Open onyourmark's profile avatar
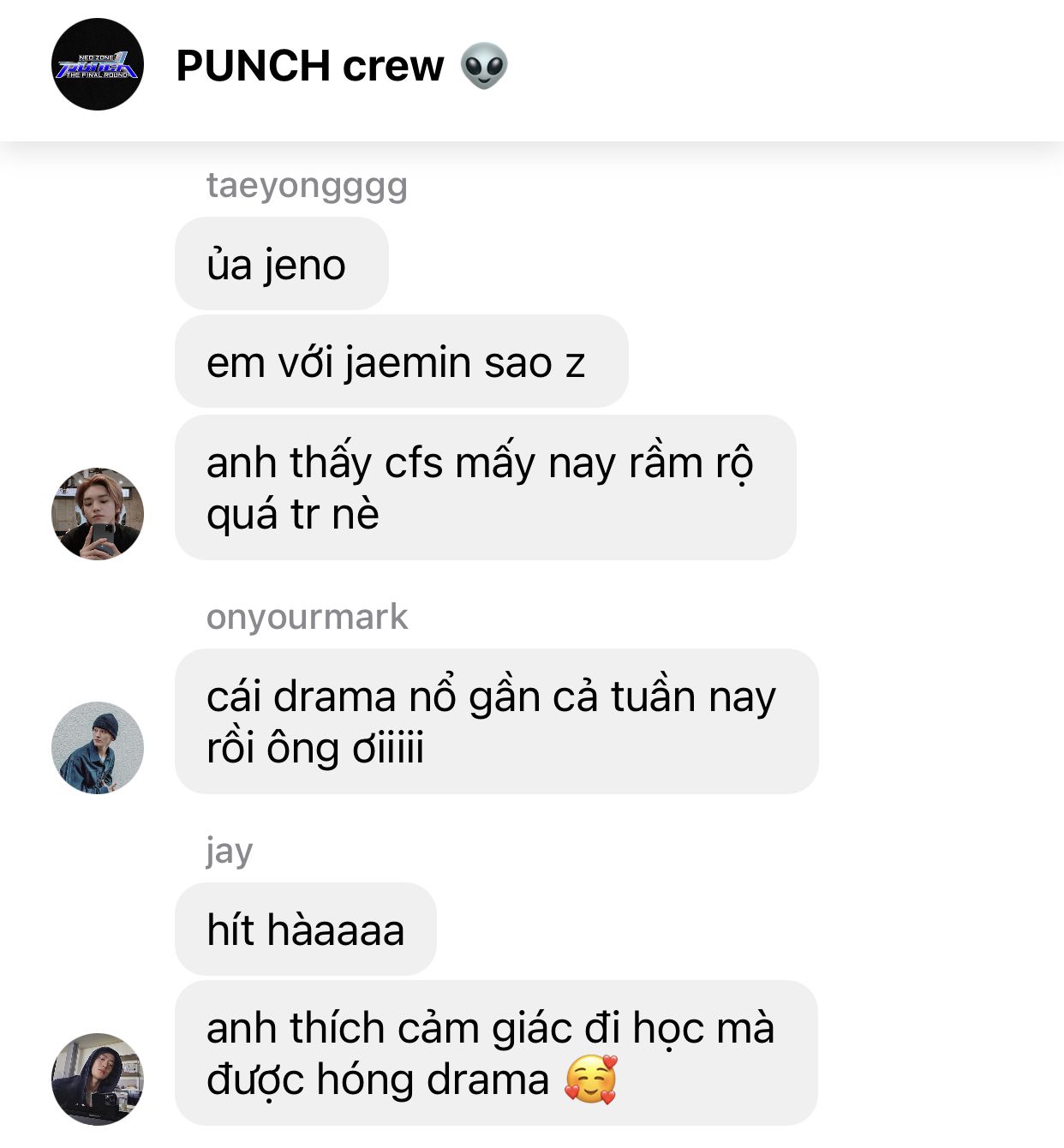 97,747
